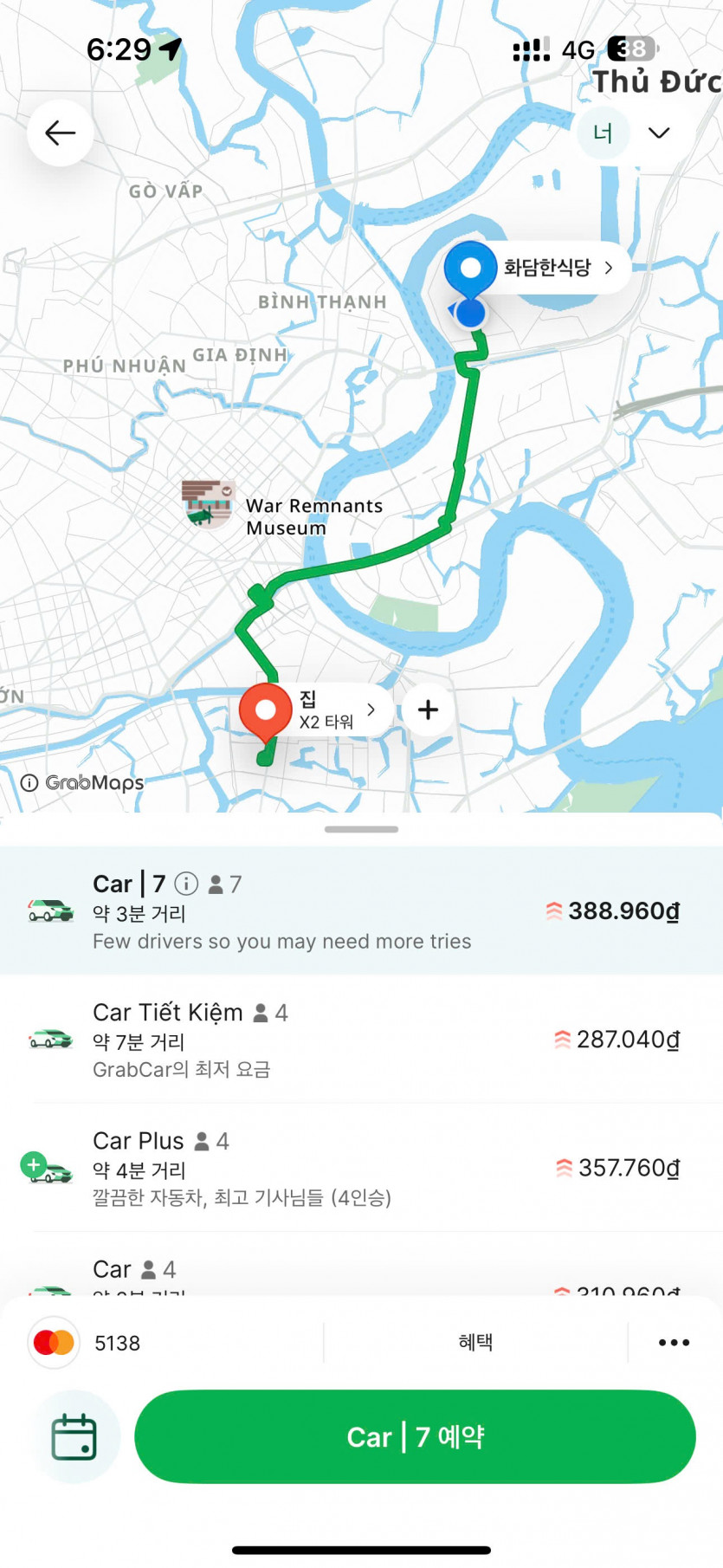Schedule a ride with the calendar button
The image size is (723, 1568).
tap(74, 1437)
